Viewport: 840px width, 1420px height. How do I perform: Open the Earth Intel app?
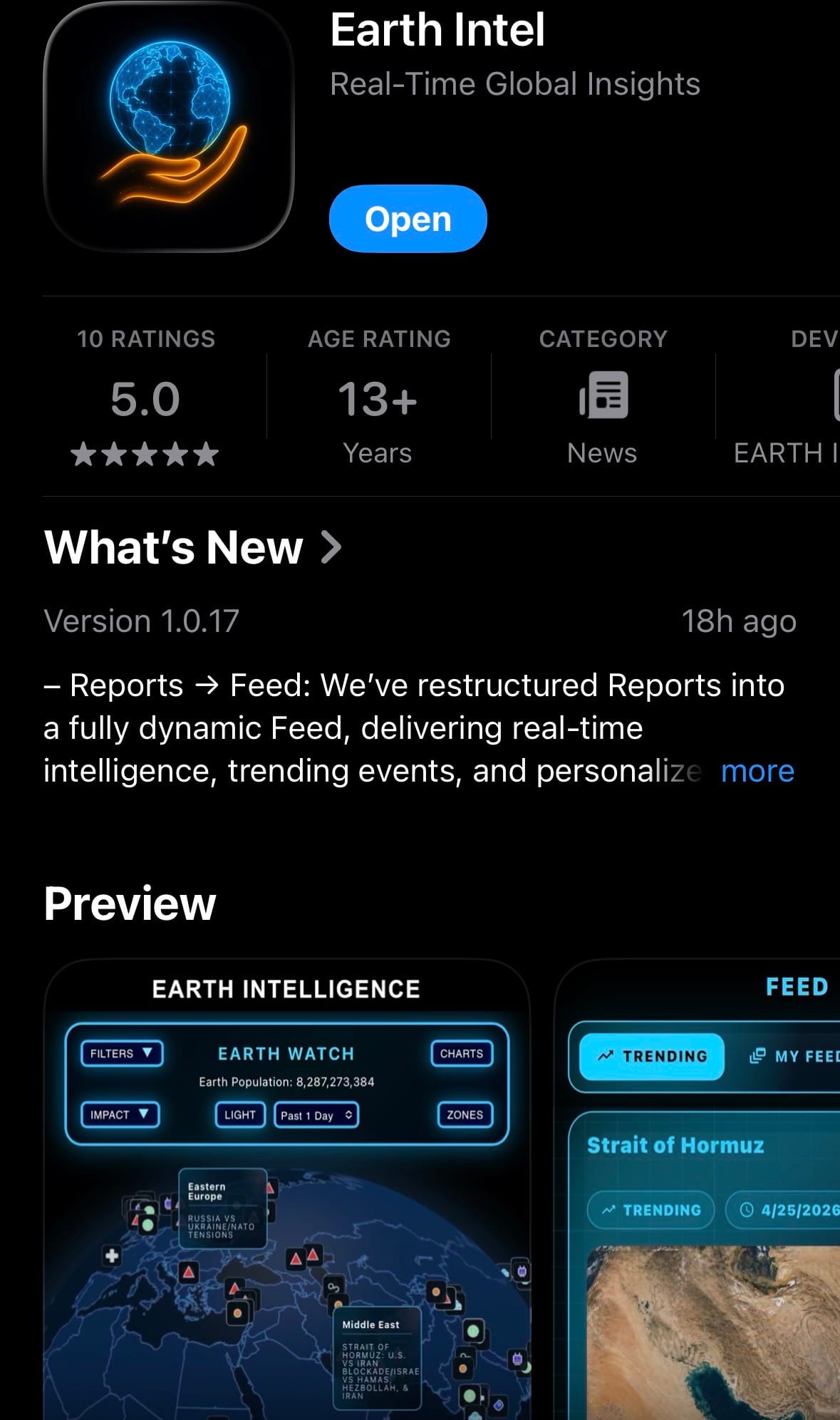pos(408,219)
